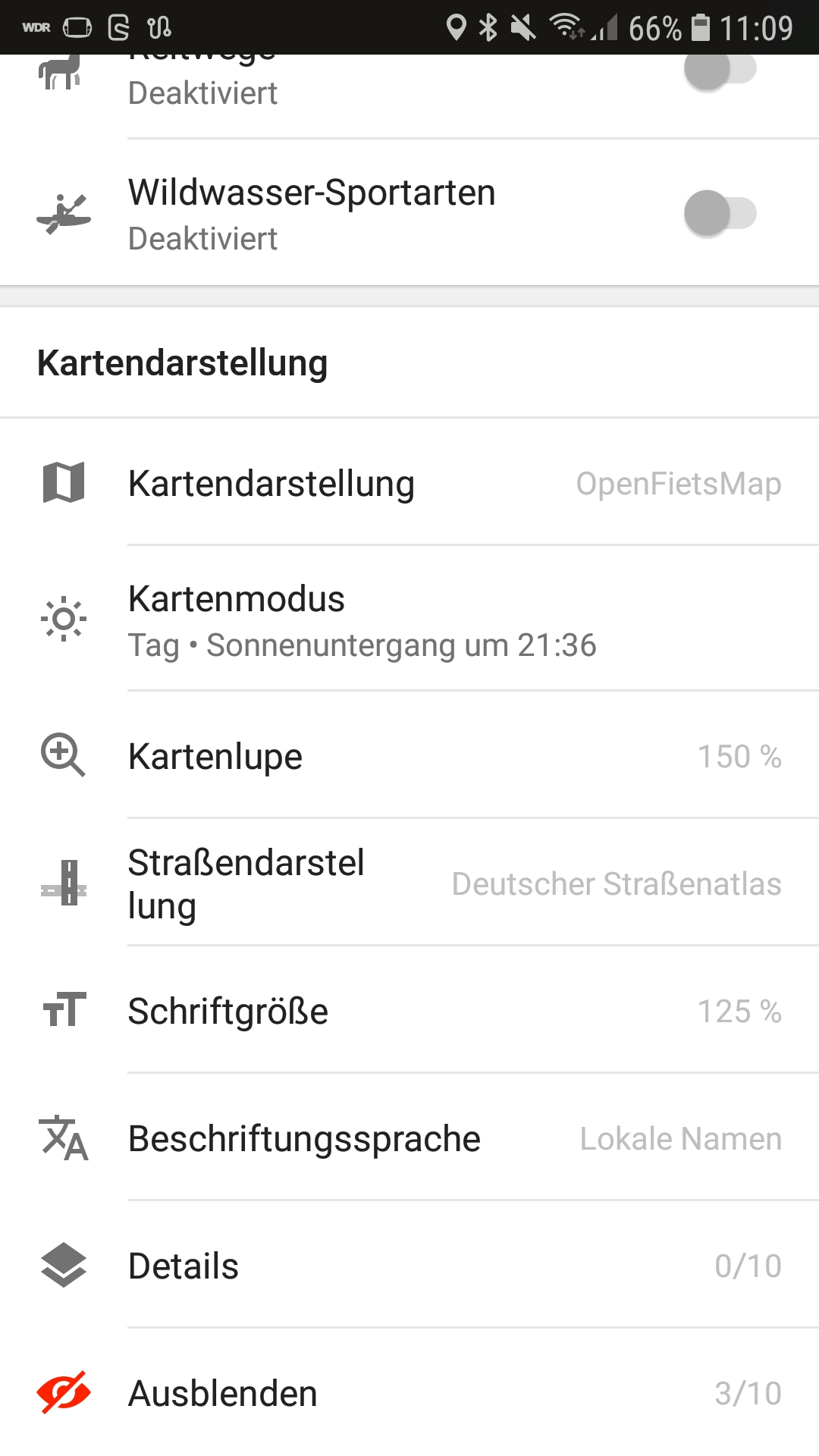Enable the Wildwasser-Sportarten switch
The image size is (819, 1456).
[720, 214]
